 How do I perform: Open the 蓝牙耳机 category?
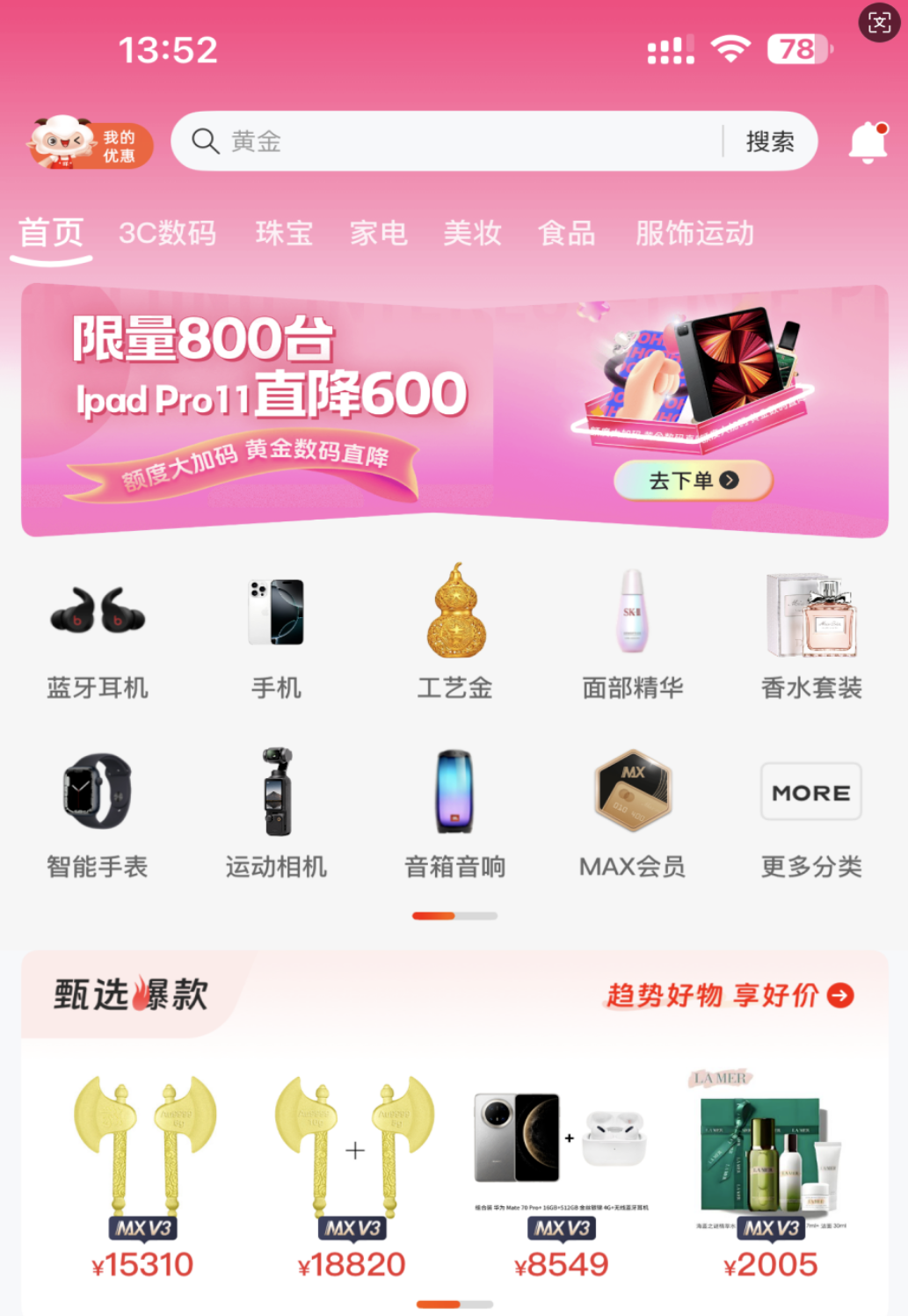click(98, 633)
